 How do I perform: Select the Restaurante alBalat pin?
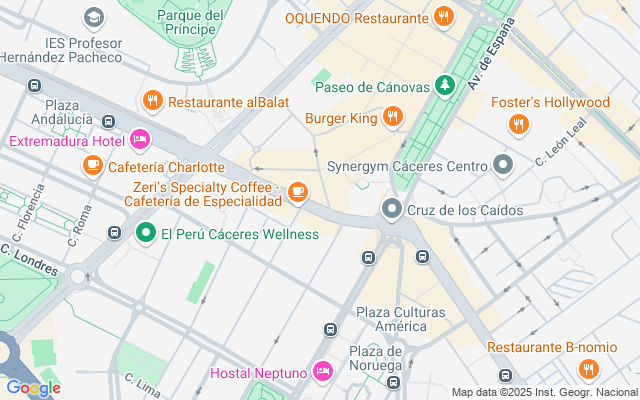point(153,101)
